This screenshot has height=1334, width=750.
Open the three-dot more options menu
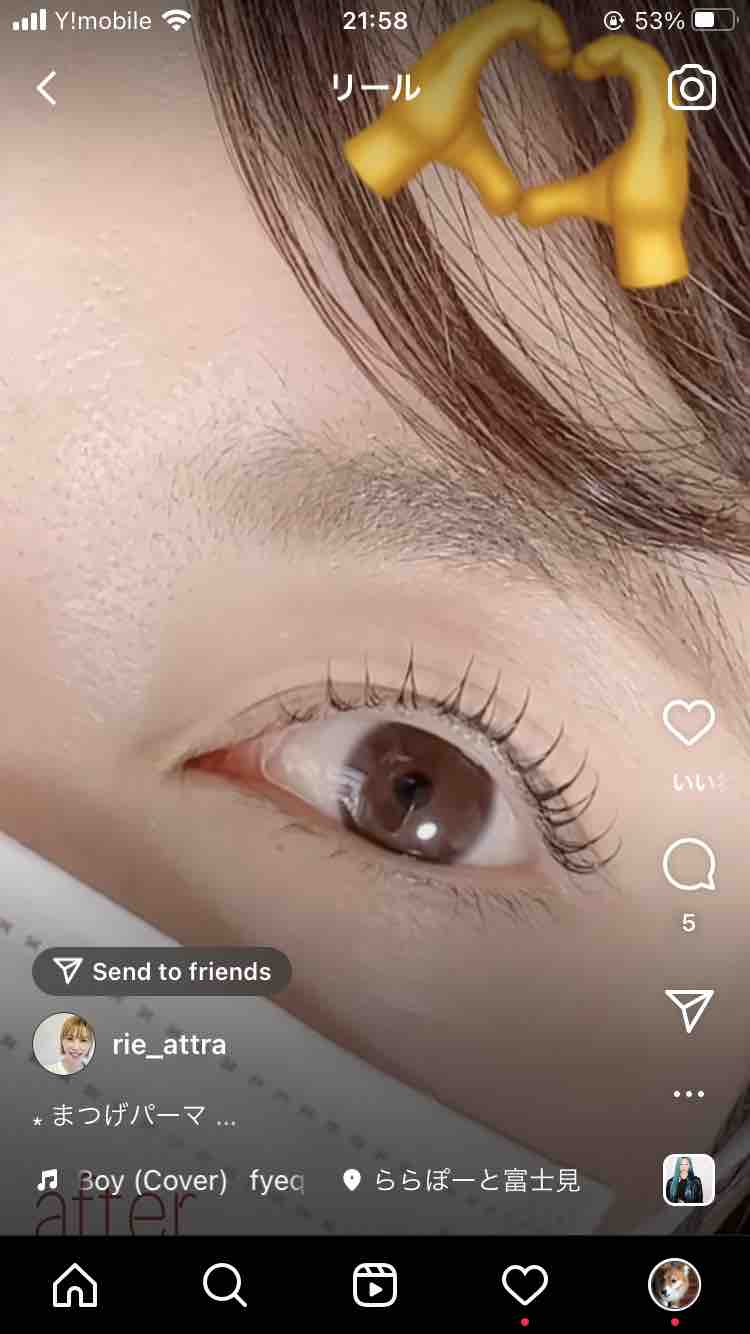pos(689,1094)
